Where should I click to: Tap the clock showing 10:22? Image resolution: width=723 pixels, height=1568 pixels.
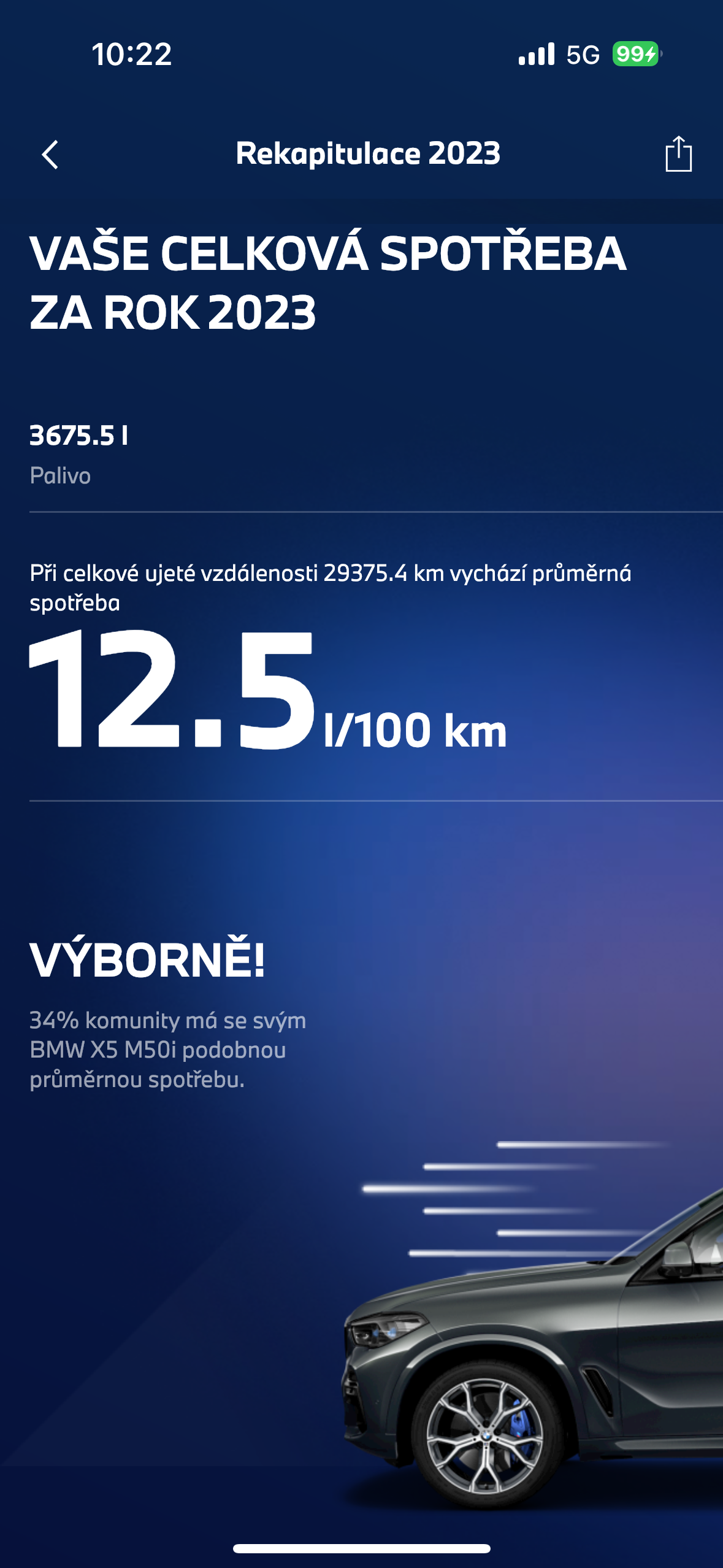point(130,55)
